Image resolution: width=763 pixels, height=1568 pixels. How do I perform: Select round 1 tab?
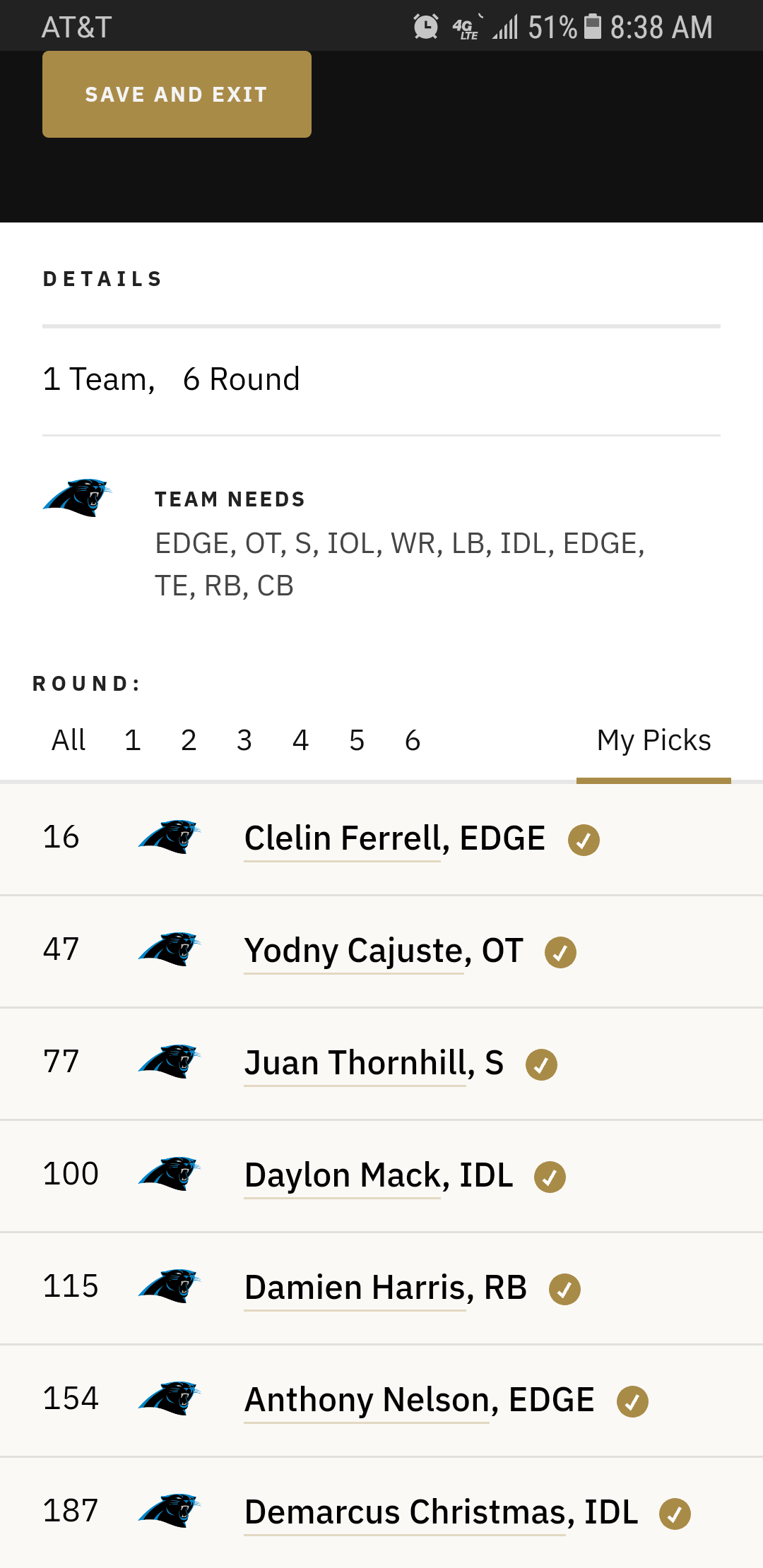coord(132,740)
